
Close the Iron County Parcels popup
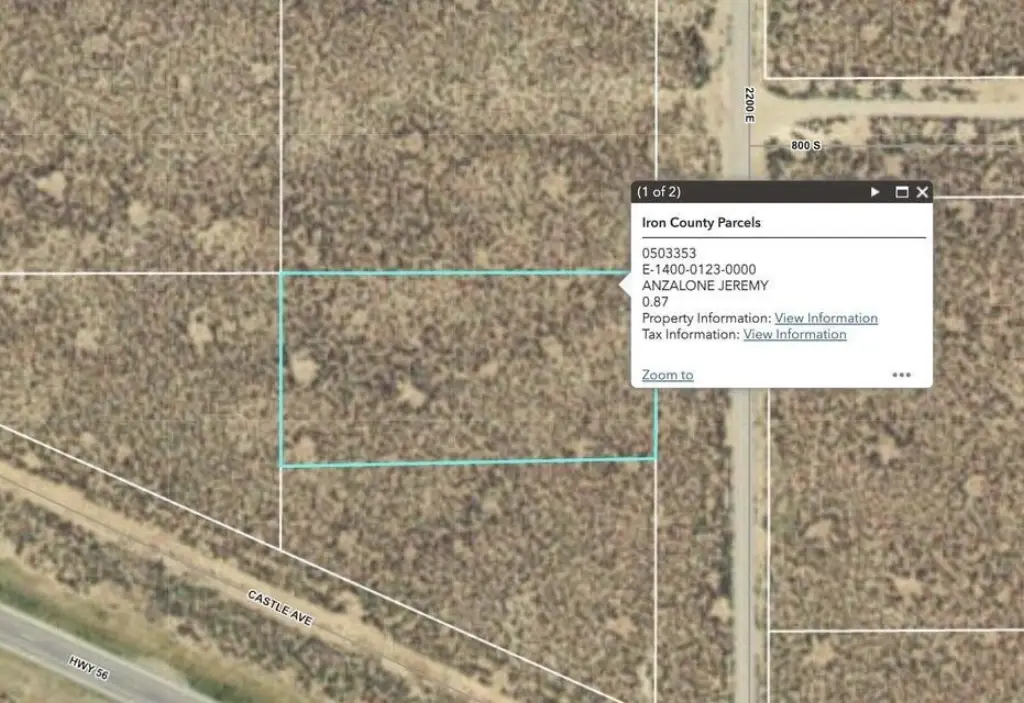point(922,192)
